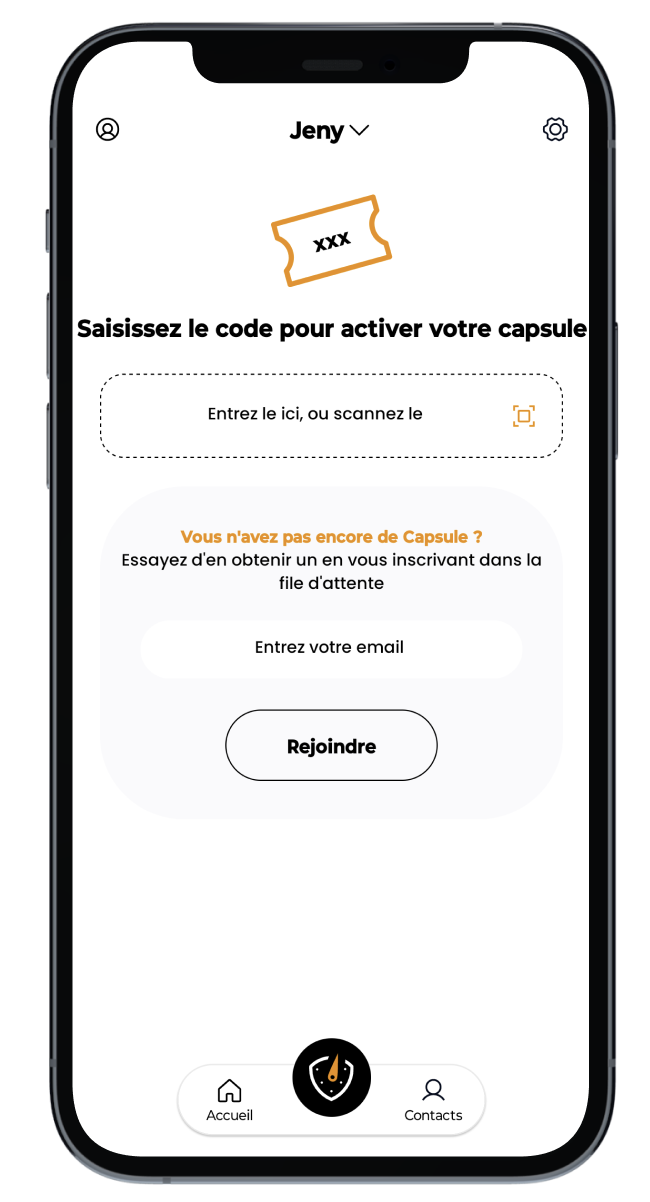
Task: Switch to the Accueil tab
Action: coord(230,1100)
